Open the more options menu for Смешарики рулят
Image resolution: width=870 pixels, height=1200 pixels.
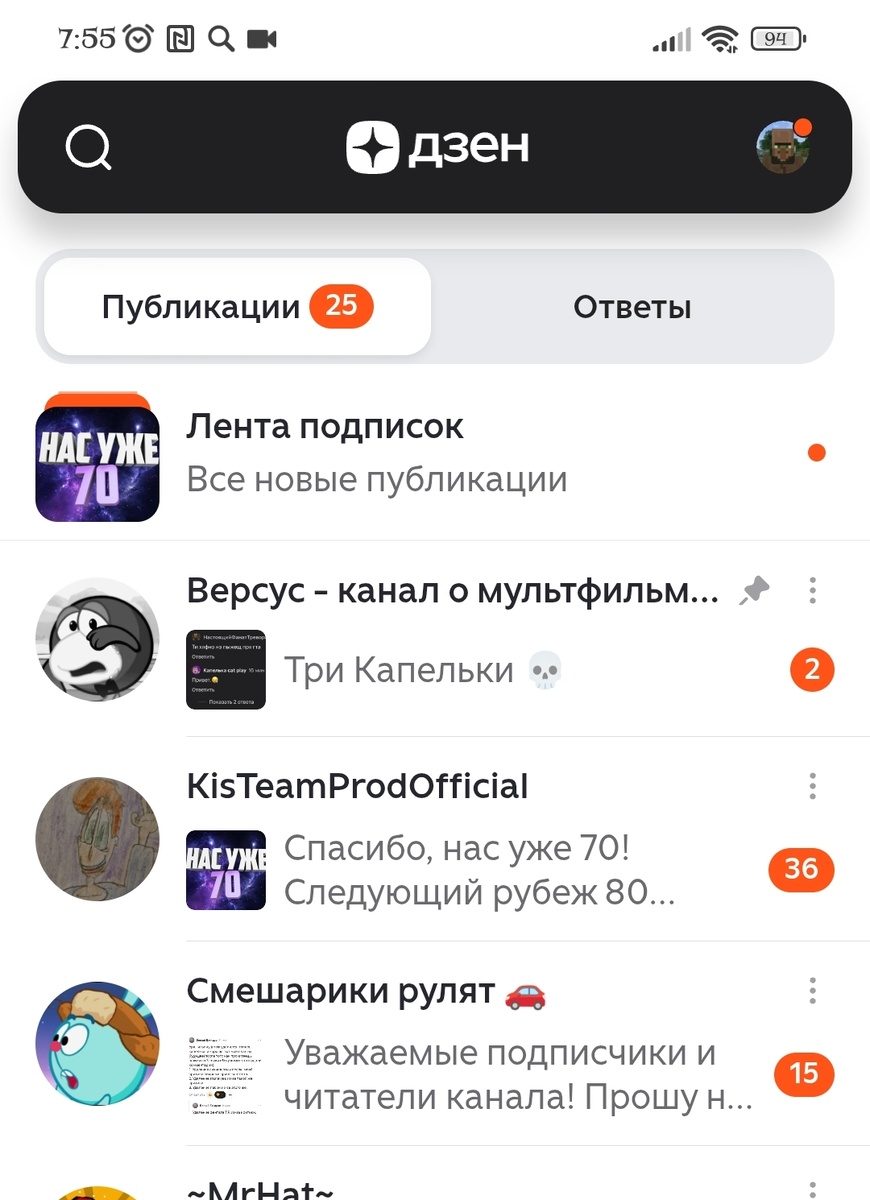pos(812,992)
